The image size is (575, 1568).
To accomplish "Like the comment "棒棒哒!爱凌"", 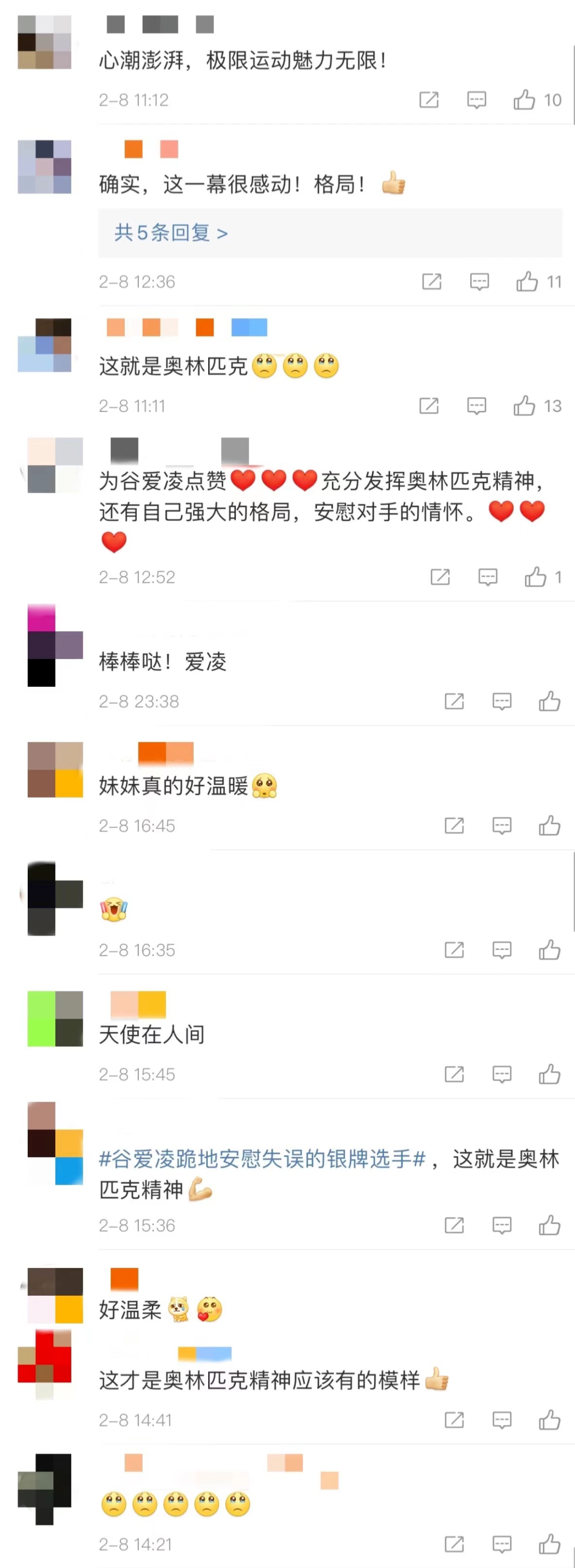I will [549, 701].
